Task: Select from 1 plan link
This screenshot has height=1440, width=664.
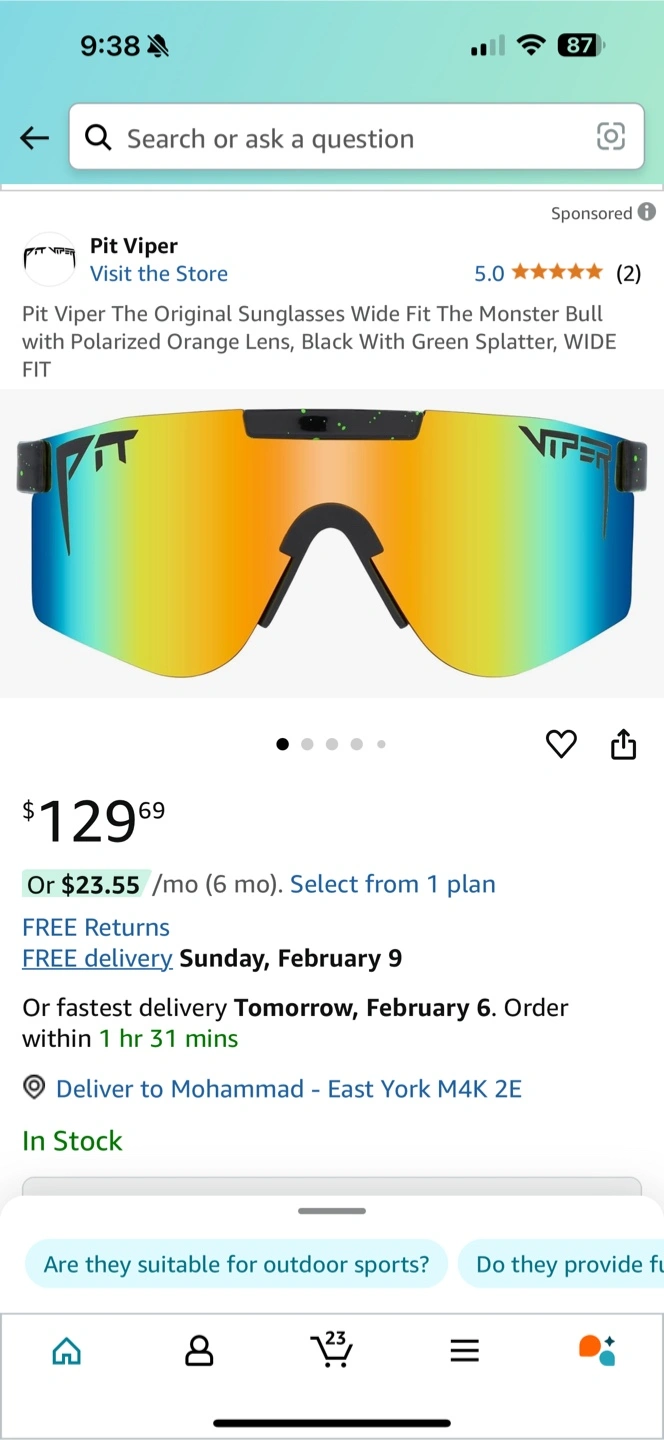Action: pos(393,884)
